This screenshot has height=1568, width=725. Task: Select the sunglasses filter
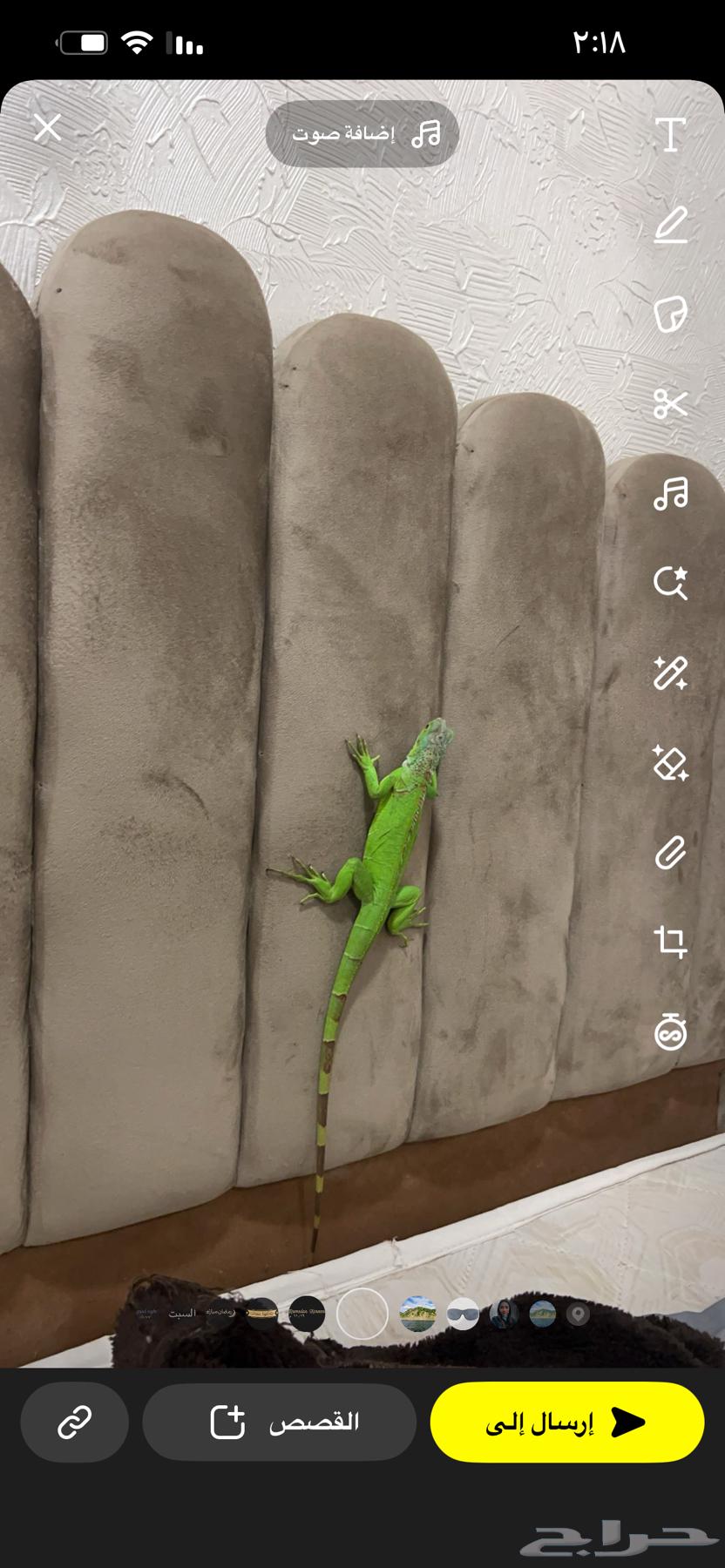463,1314
